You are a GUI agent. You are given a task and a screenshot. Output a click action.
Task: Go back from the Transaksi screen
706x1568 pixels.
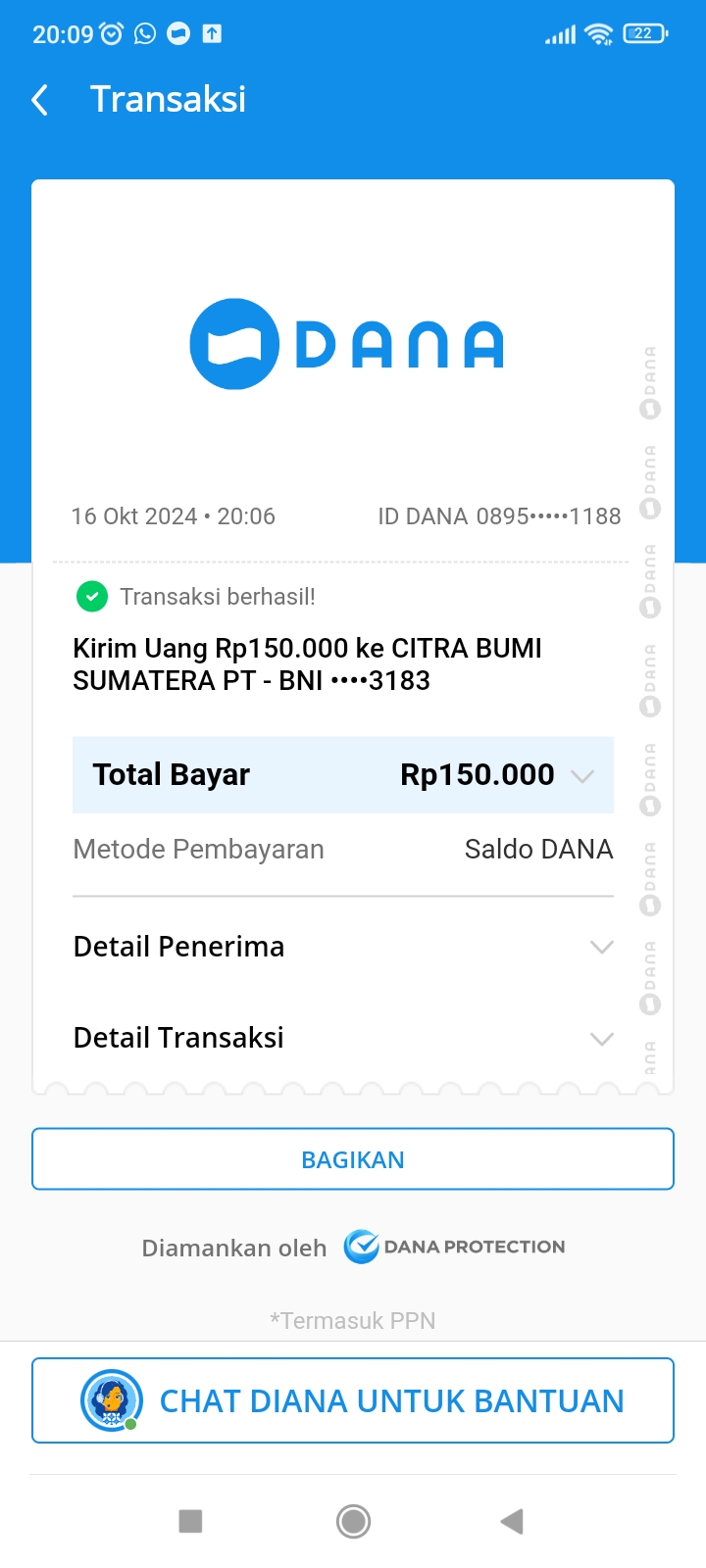coord(40,100)
